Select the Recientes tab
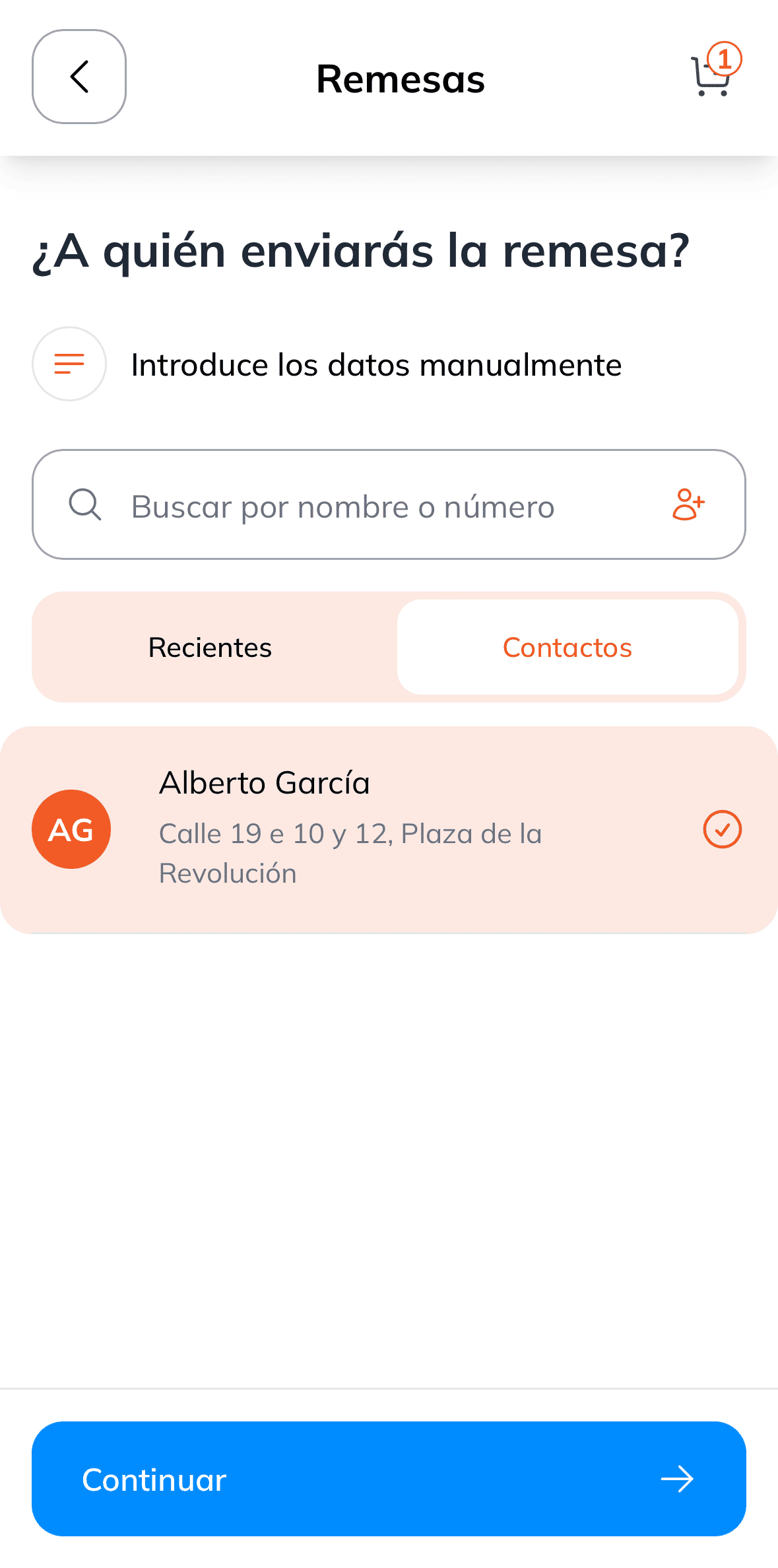Image resolution: width=778 pixels, height=1568 pixels. 210,647
